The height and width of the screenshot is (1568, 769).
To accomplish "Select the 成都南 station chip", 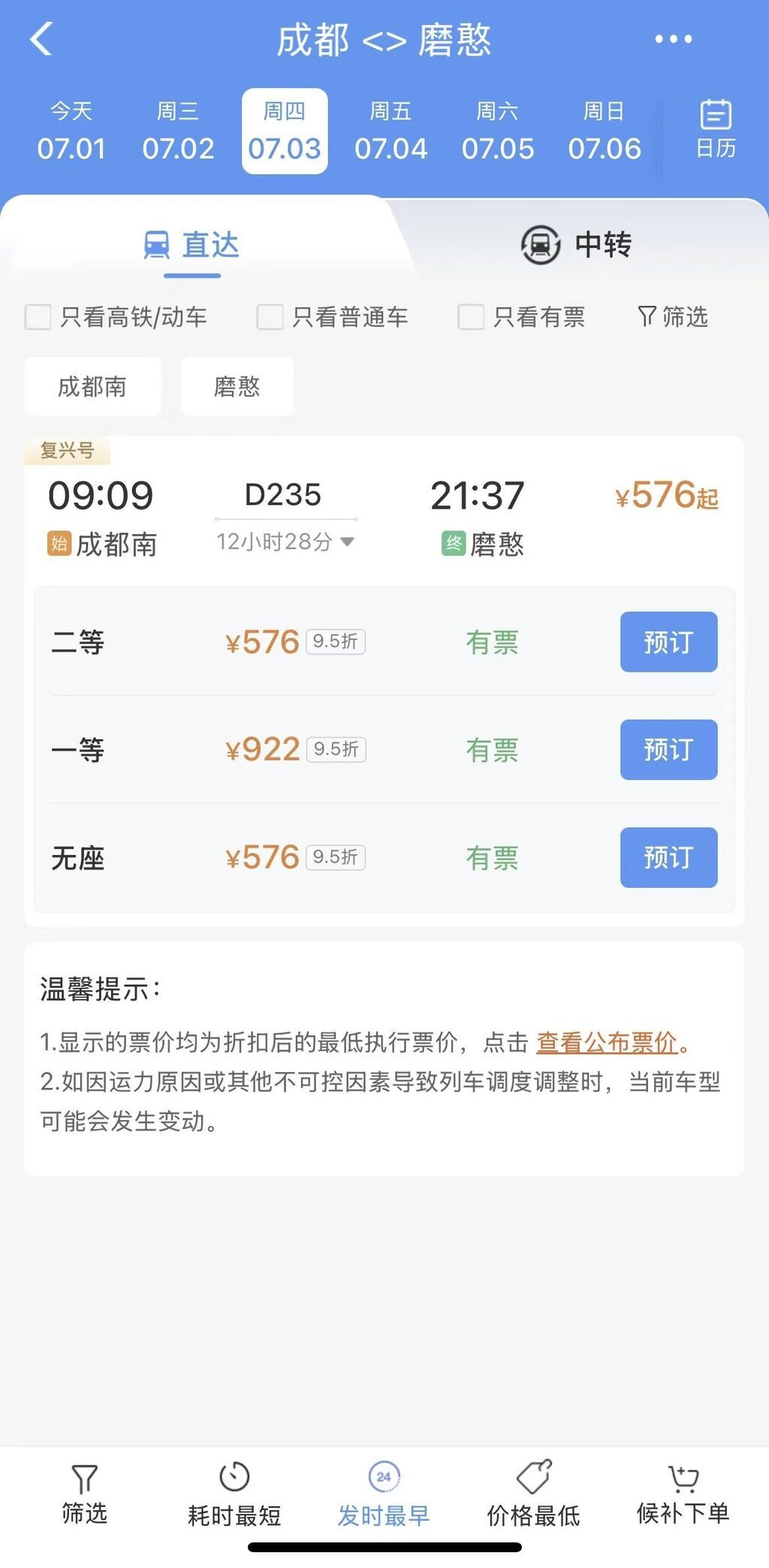I will pos(92,386).
